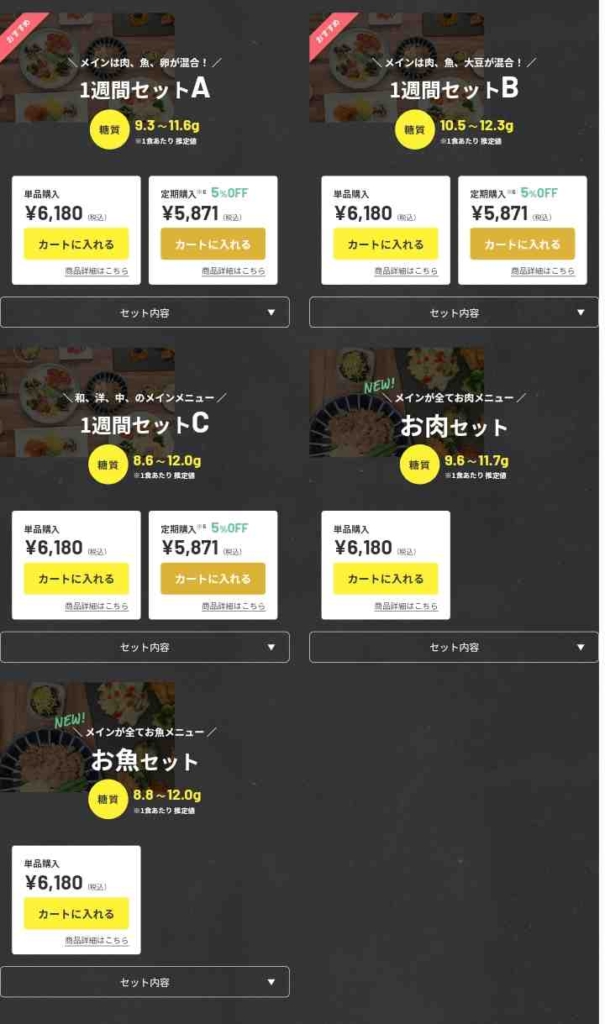
Task: Add 1週間セットC single purchase to cart
Action: [76, 579]
